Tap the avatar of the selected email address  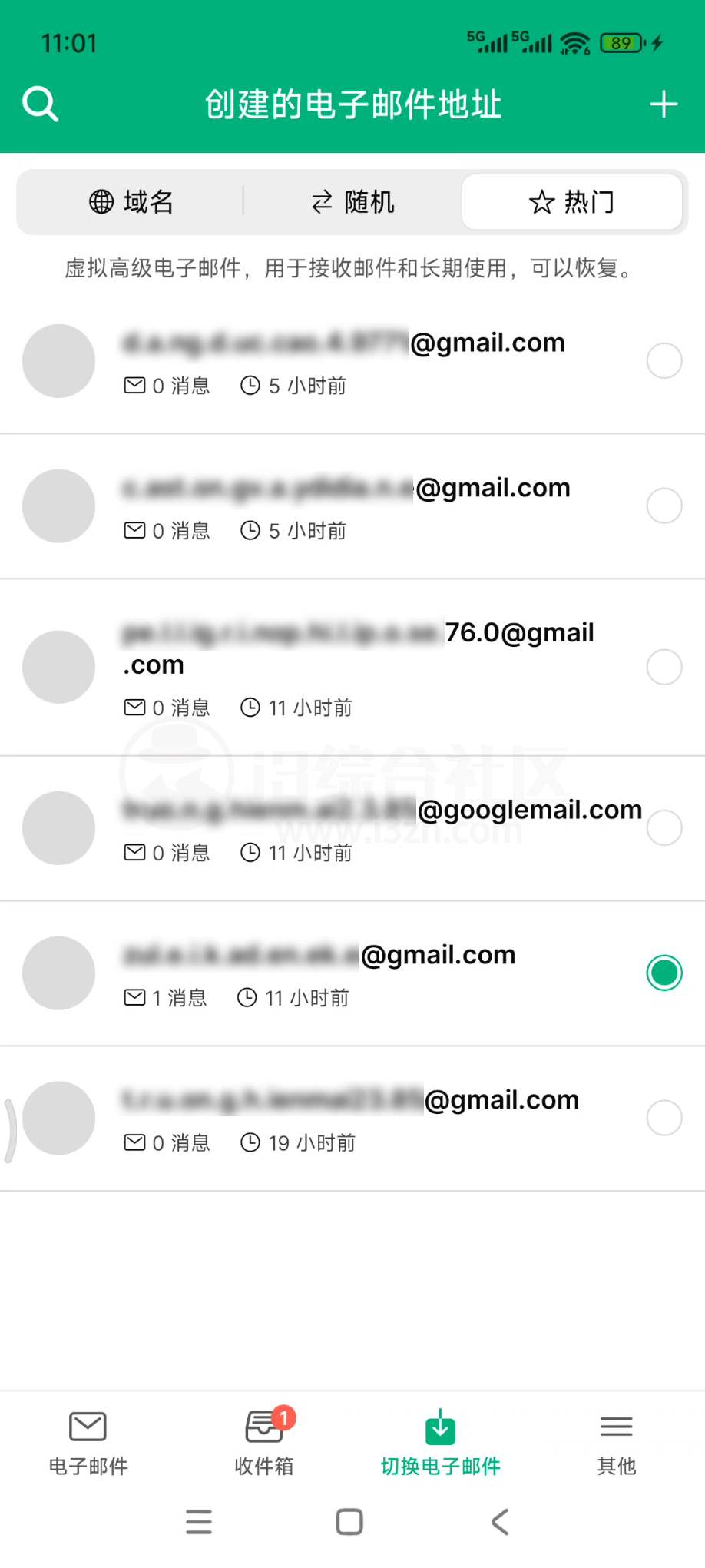point(58,973)
